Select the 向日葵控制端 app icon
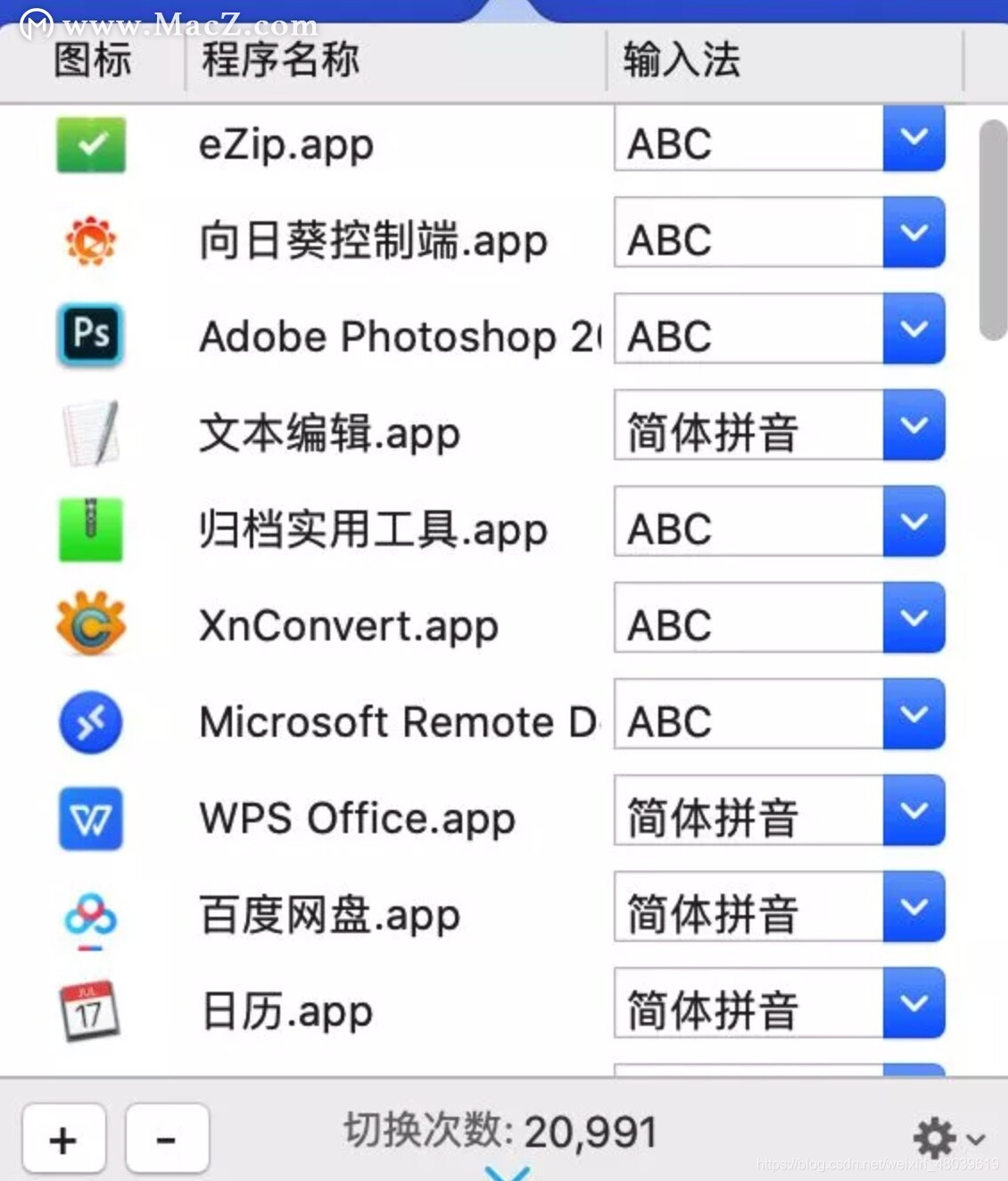 89,241
